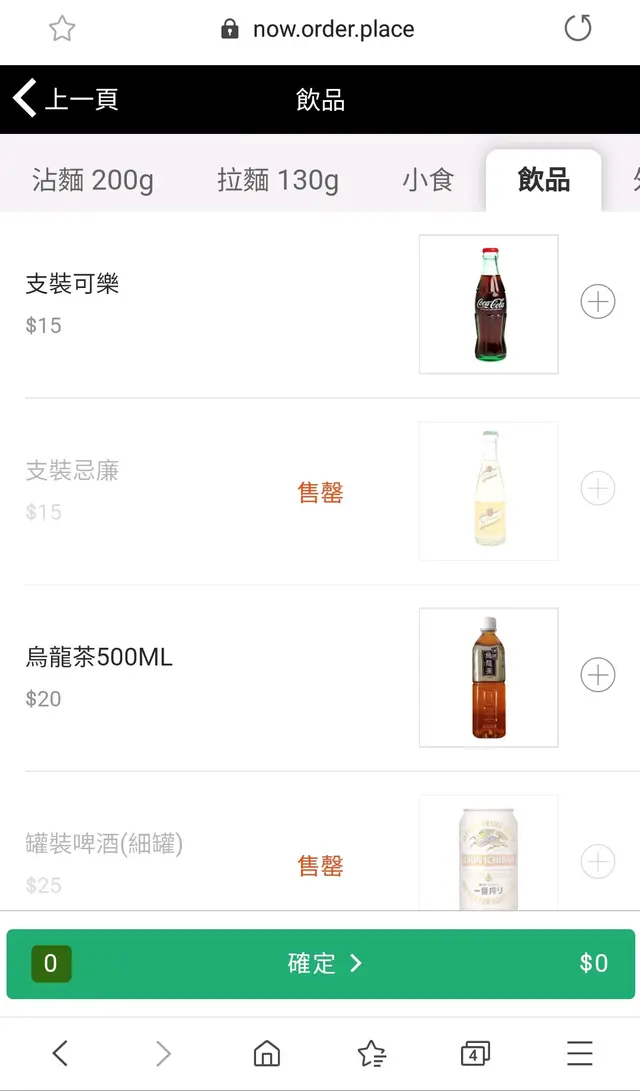Reload the page
640x1091 pixels.
tap(578, 29)
